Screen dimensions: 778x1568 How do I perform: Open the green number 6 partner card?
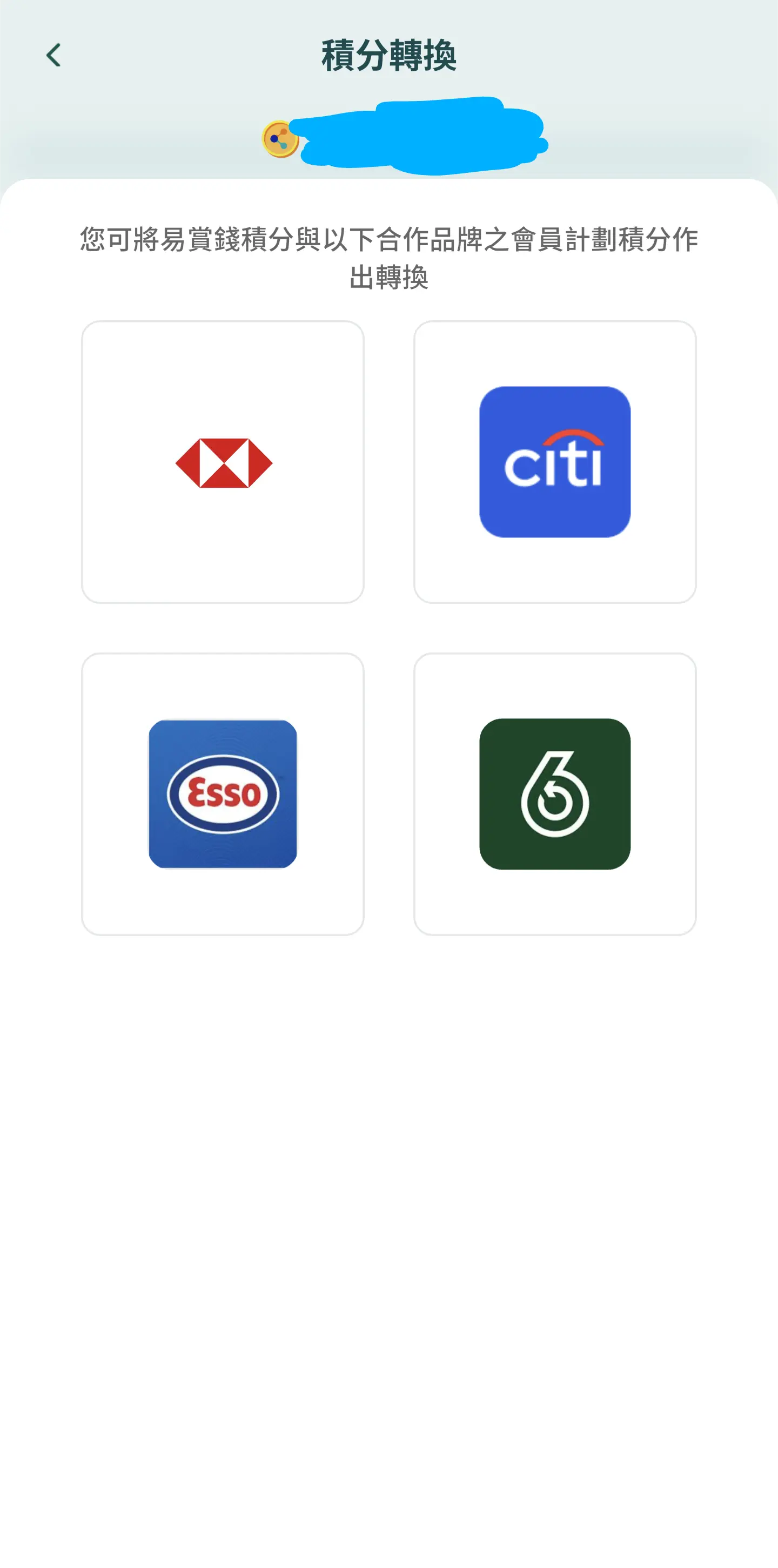click(x=554, y=794)
